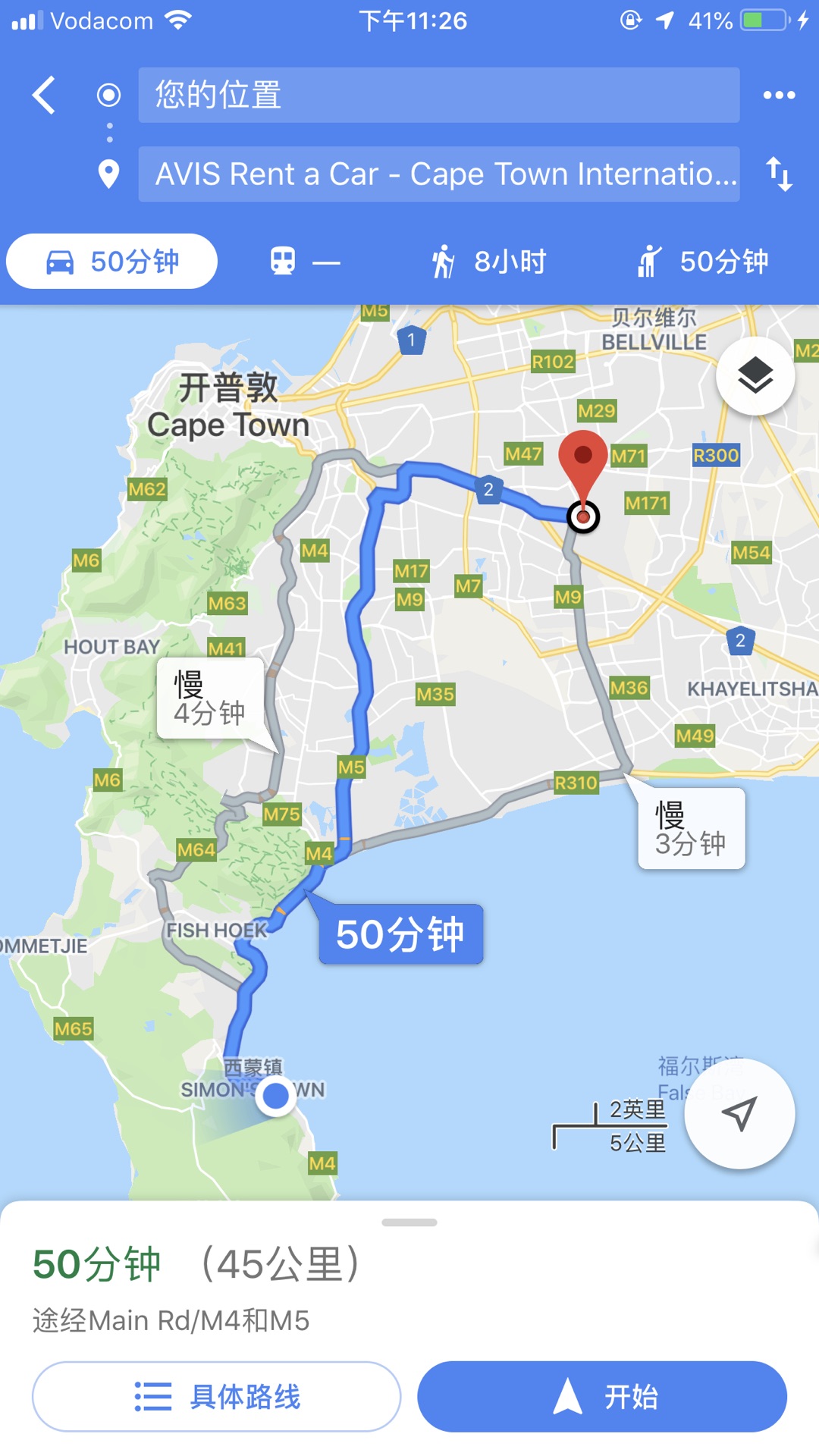Switch to the public transit tab
This screenshot has height=1456, width=819.
(x=305, y=262)
